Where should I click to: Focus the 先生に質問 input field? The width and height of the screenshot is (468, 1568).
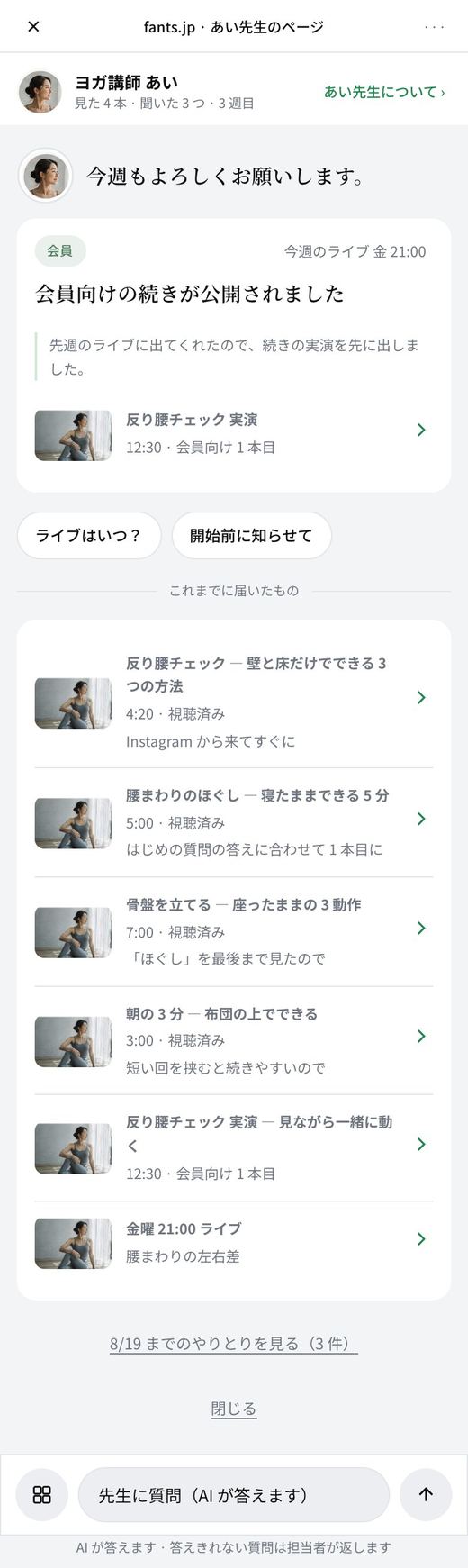tap(234, 1494)
